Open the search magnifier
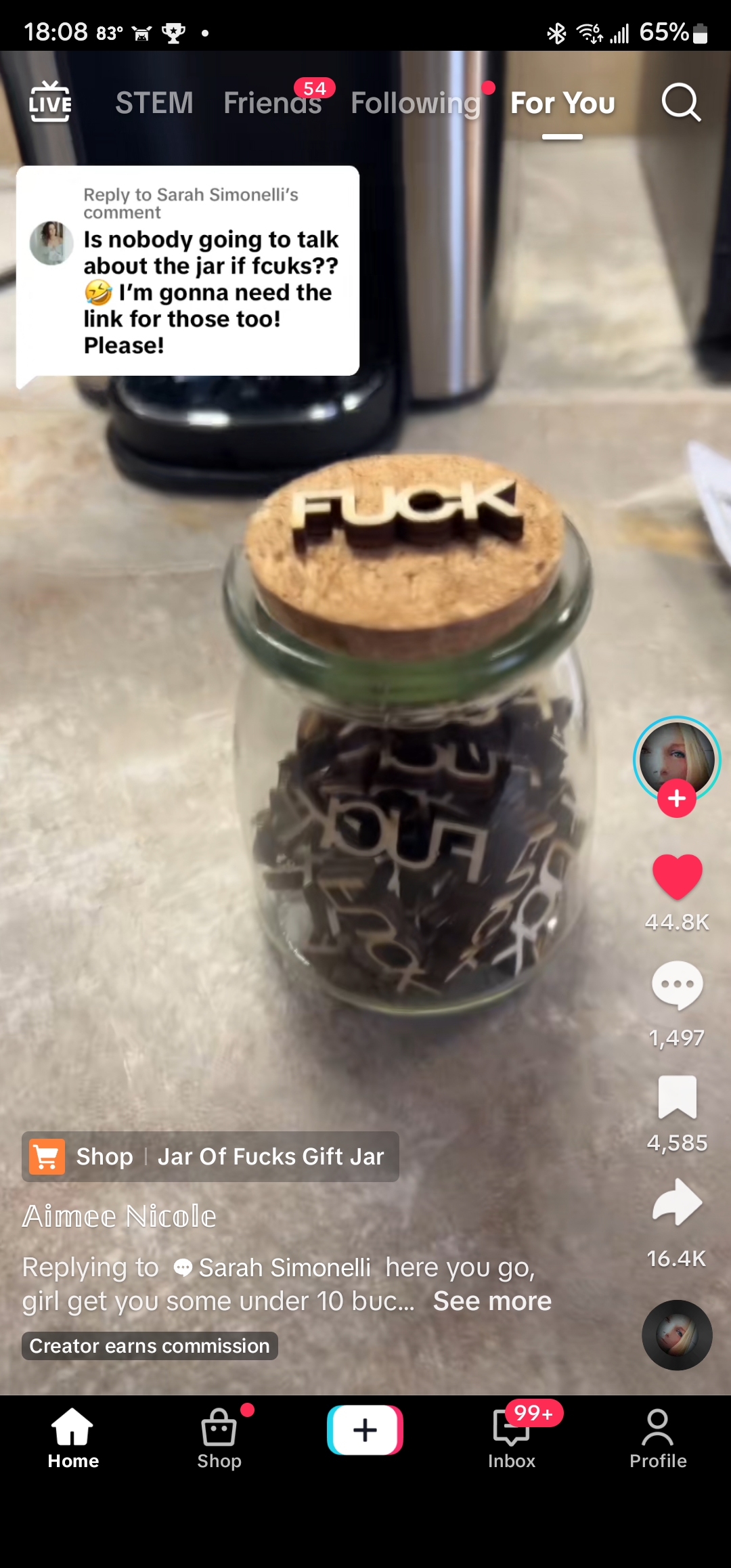 (x=680, y=103)
